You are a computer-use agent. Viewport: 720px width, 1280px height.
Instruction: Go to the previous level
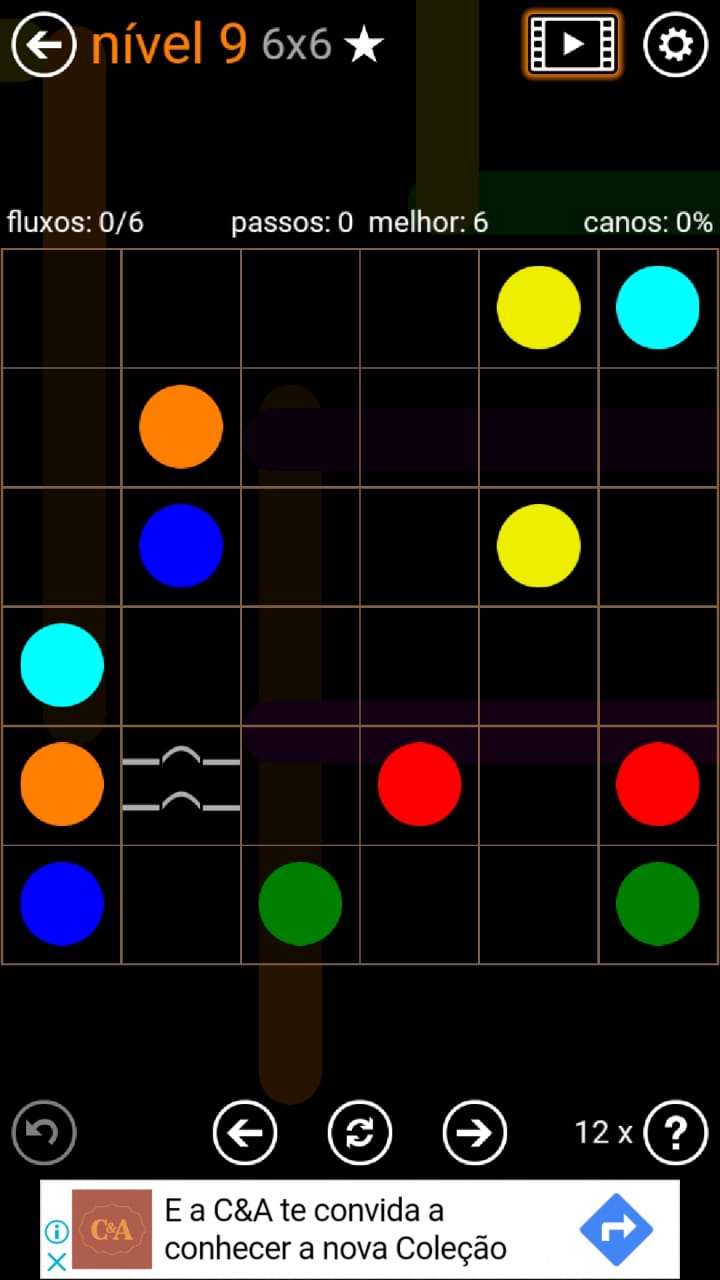(x=245, y=1132)
